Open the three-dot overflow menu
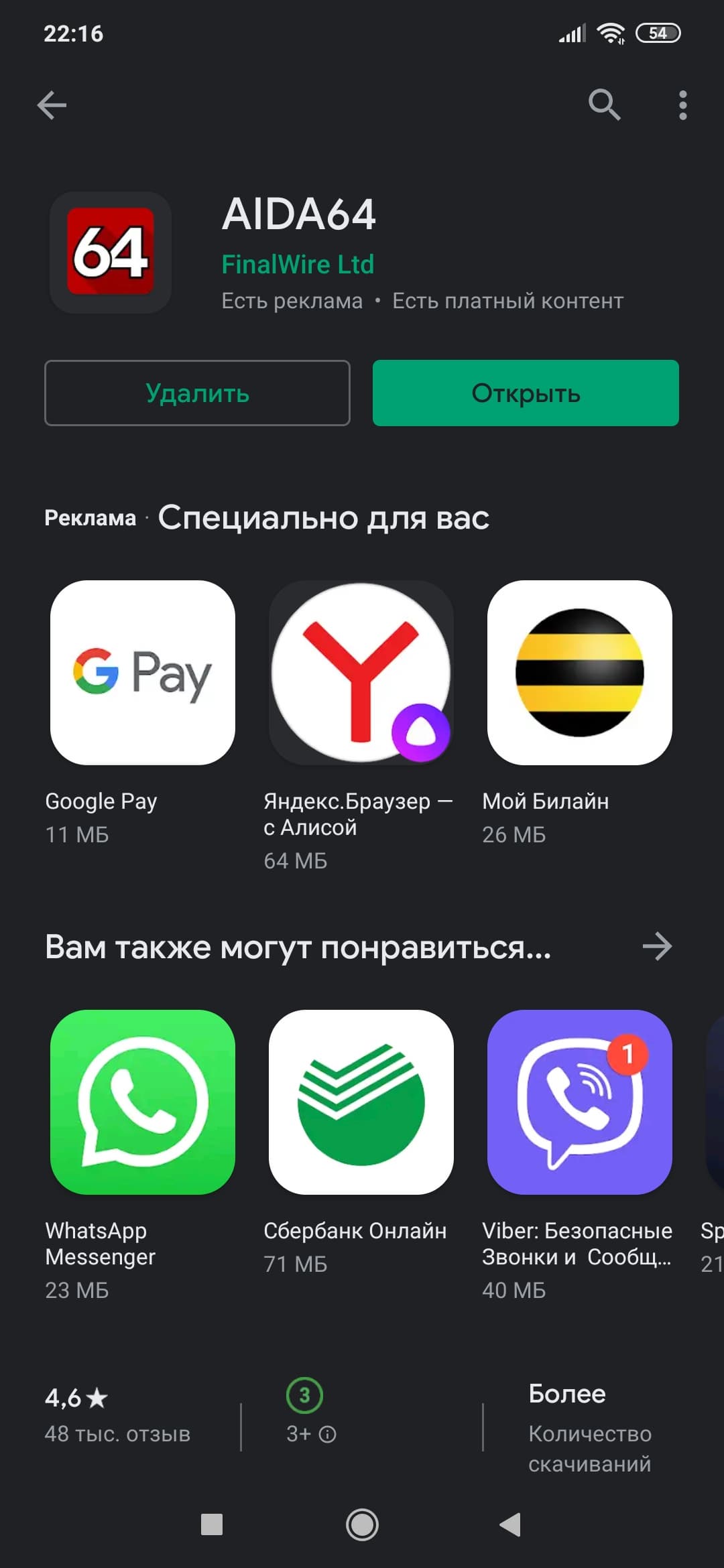The height and width of the screenshot is (1568, 724). coord(682,105)
